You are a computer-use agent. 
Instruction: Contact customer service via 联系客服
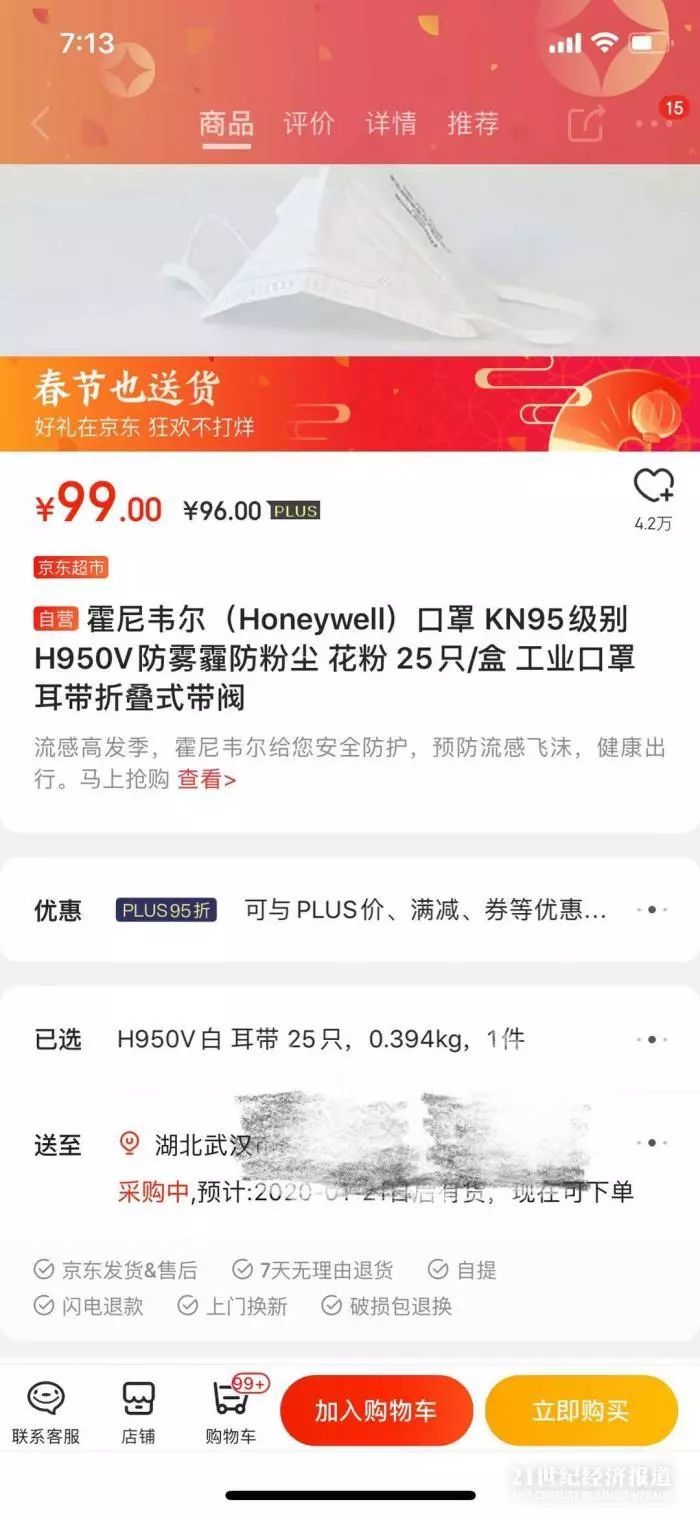coord(46,1412)
